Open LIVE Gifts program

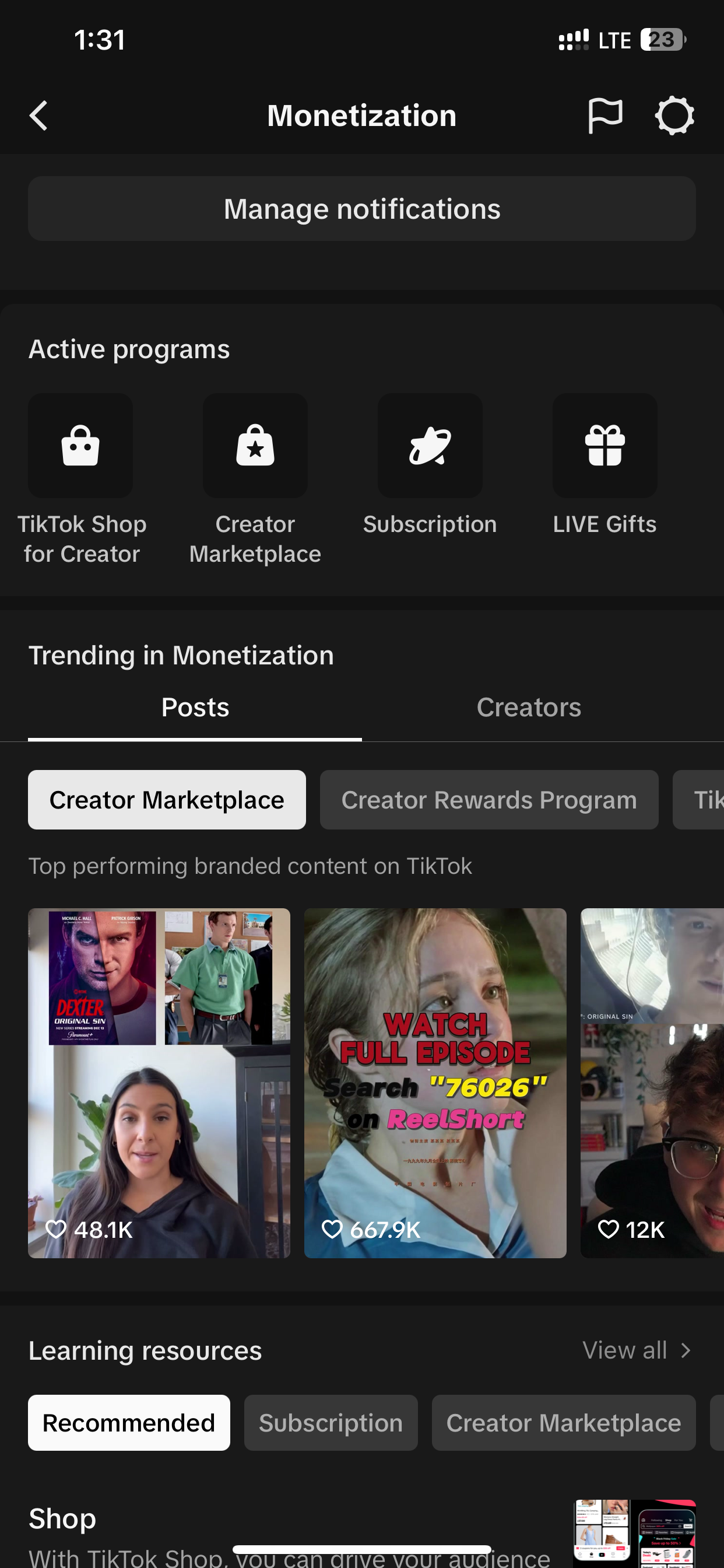coord(604,465)
